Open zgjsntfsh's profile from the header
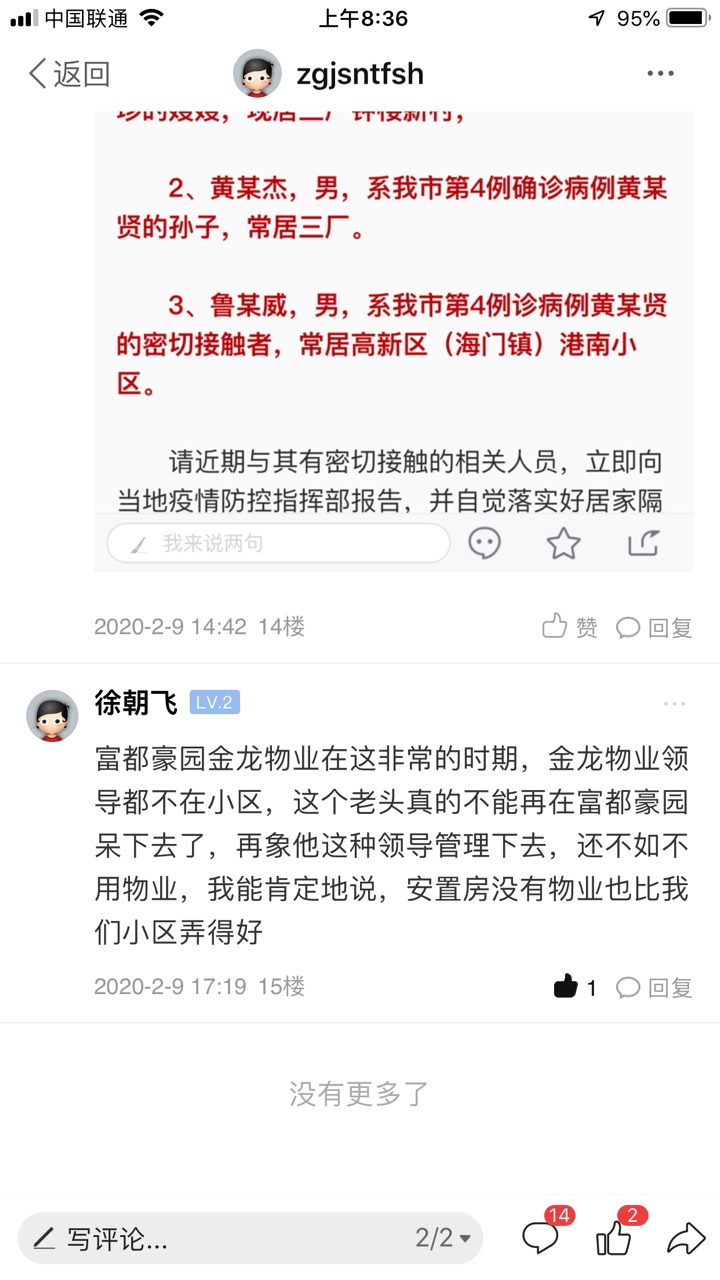Screen dimensions: 720x1280 [x=330, y=73]
